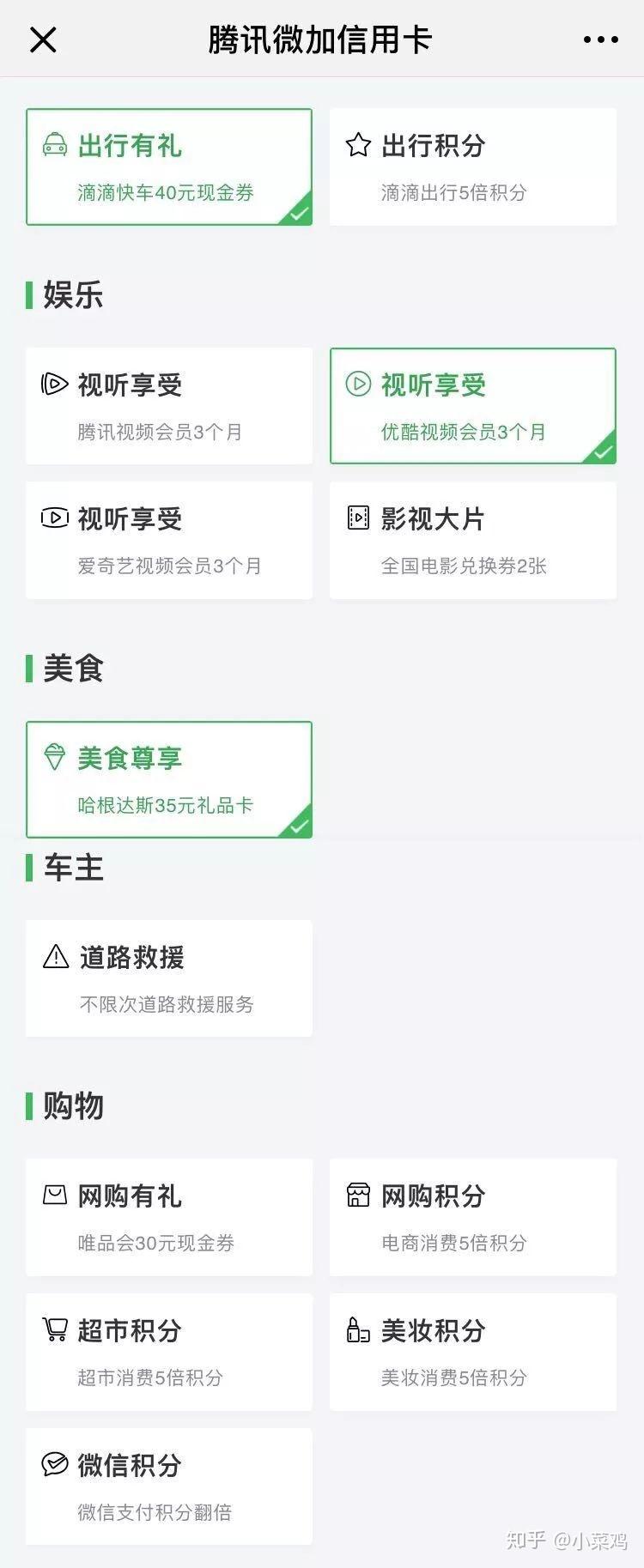
Task: Choose 腾讯视频会员3个月 option
Action: 169,406
